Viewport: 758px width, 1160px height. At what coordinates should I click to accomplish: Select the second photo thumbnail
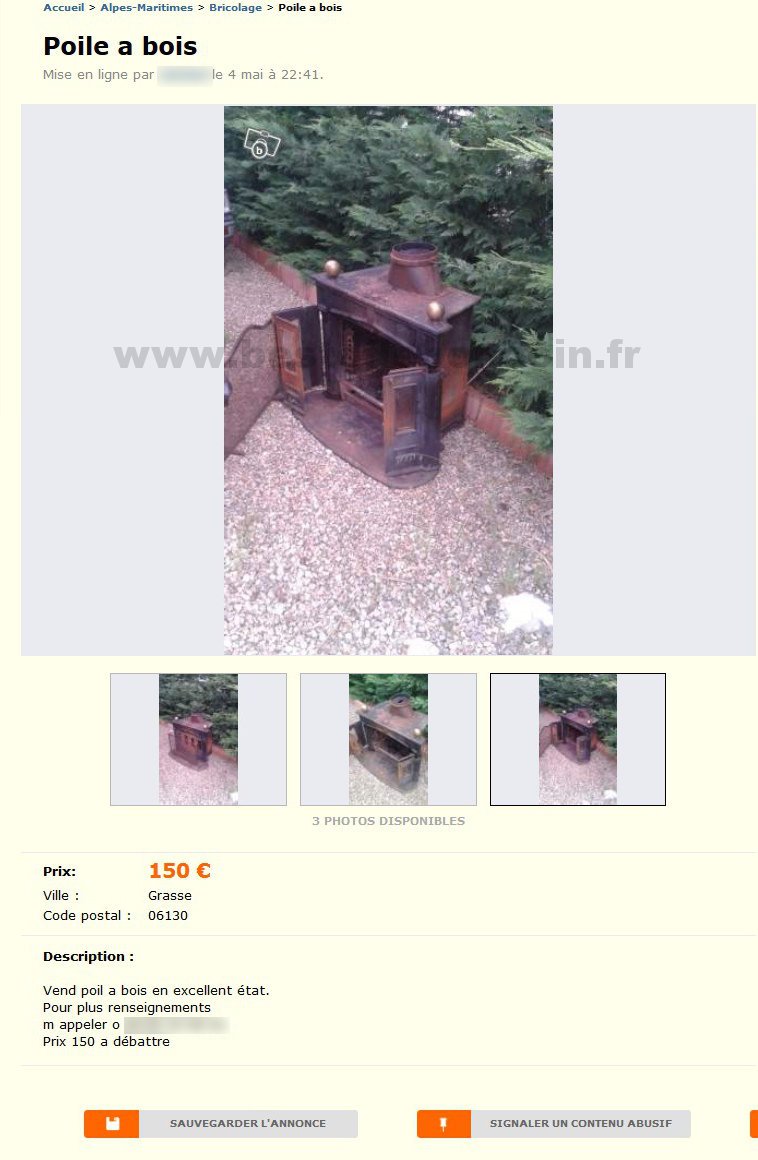pos(388,739)
